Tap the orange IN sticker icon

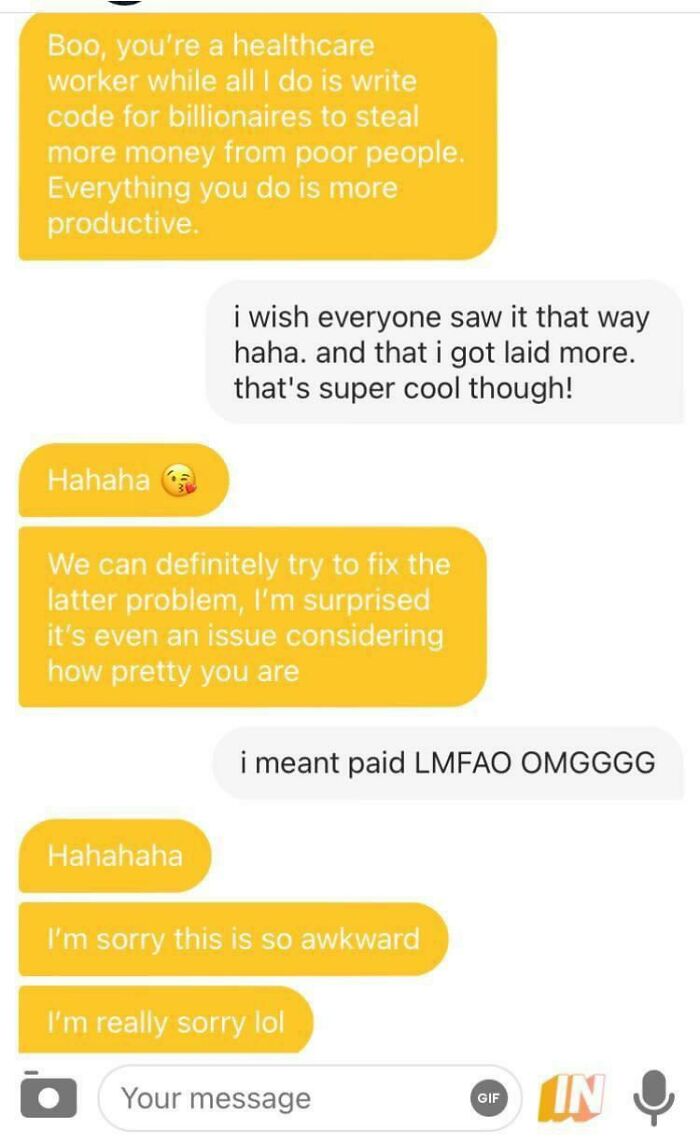pyautogui.click(x=572, y=1098)
